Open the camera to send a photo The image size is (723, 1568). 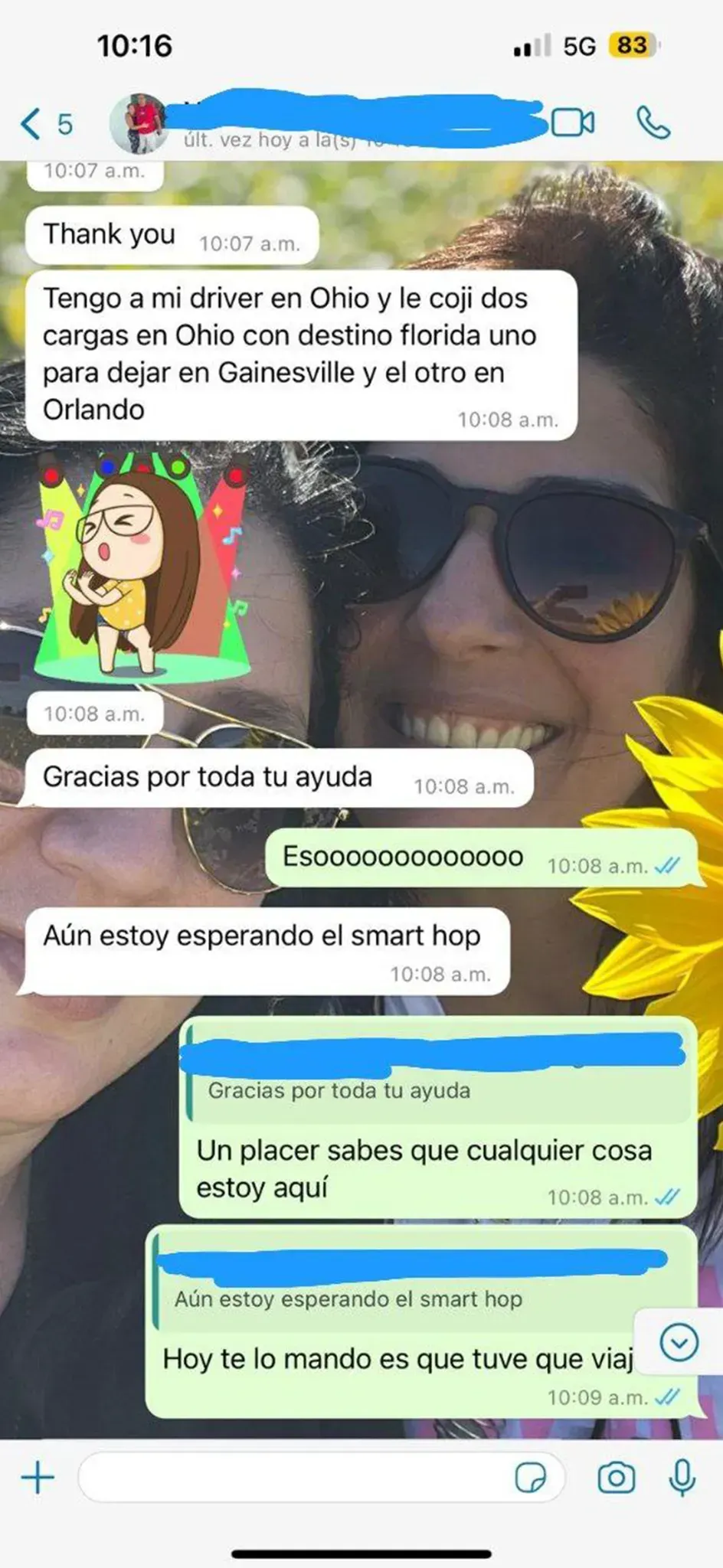point(617,1478)
